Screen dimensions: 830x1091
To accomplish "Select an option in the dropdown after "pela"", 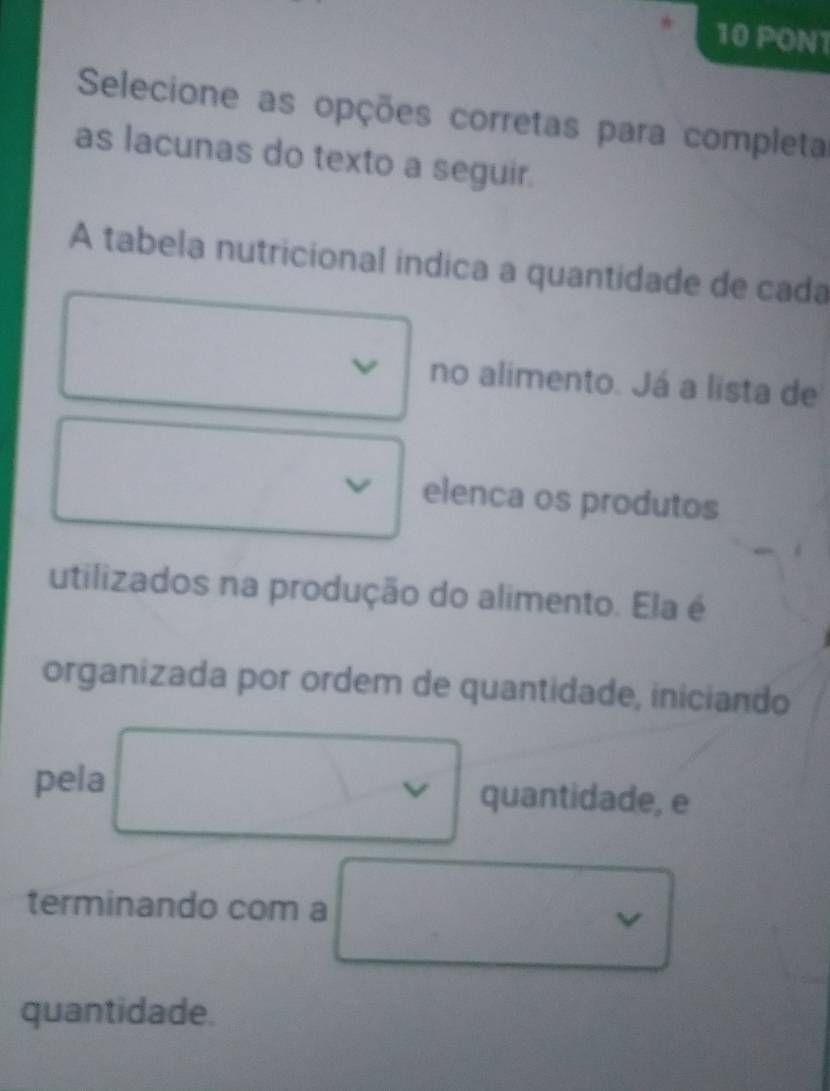I will click(288, 787).
